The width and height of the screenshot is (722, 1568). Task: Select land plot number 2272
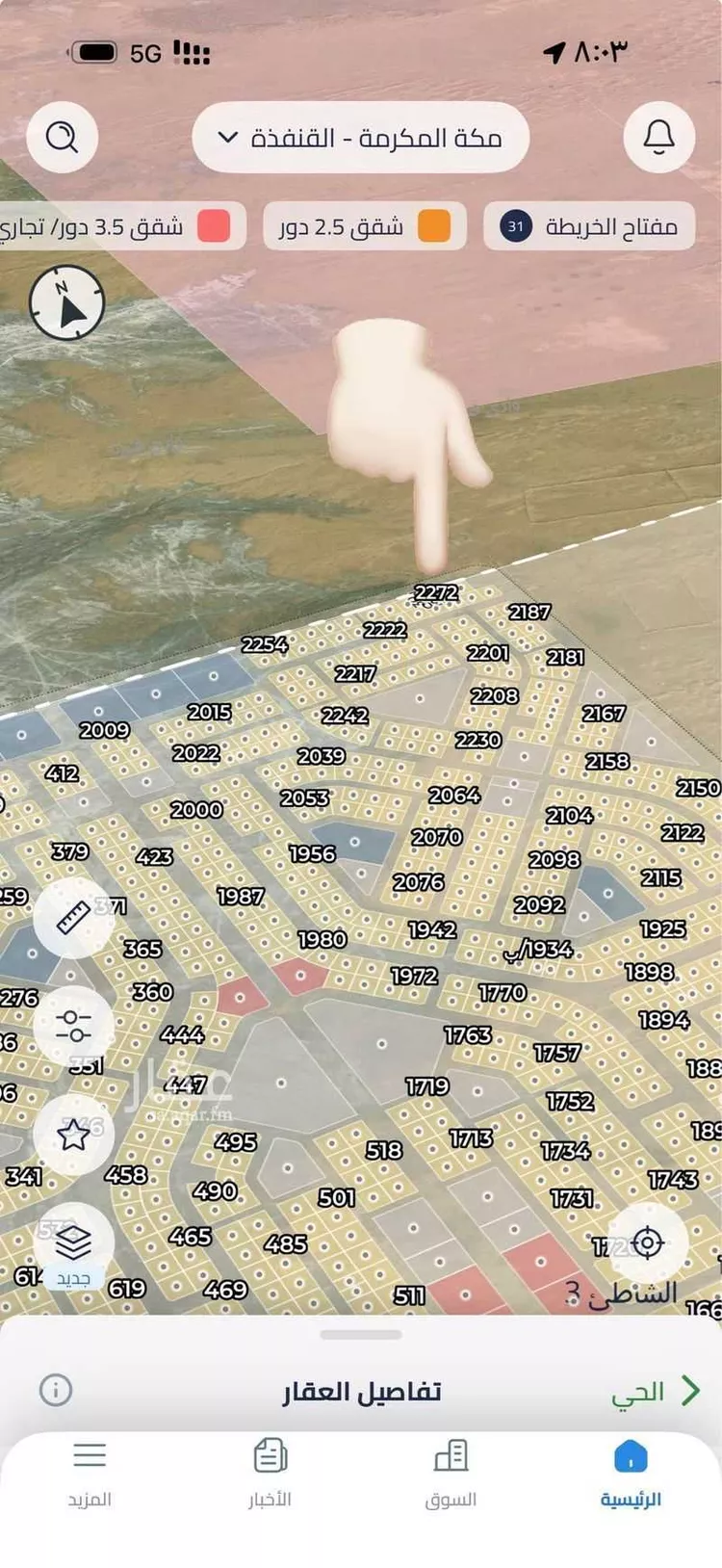click(436, 593)
